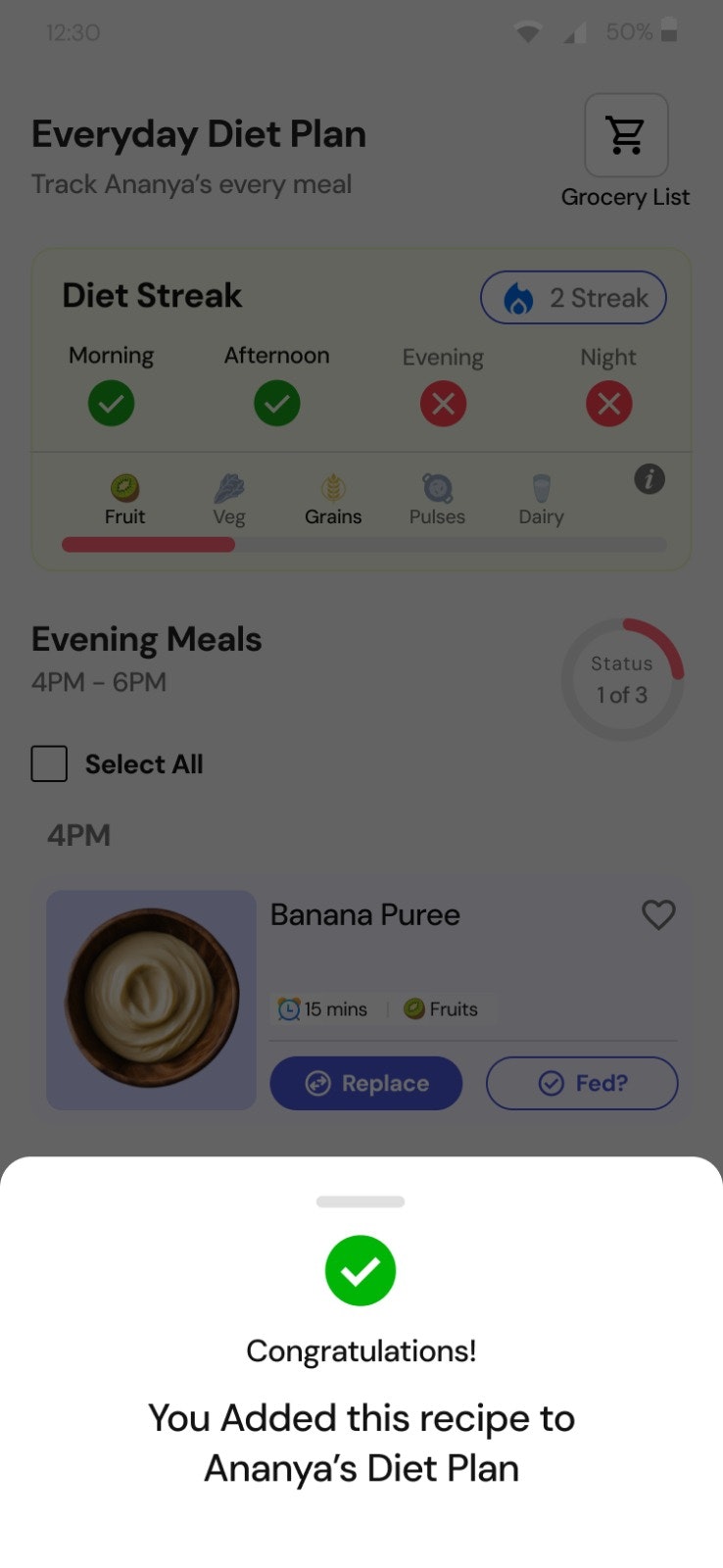The width and height of the screenshot is (723, 1568).
Task: Select the Grains category
Action: [x=333, y=500]
